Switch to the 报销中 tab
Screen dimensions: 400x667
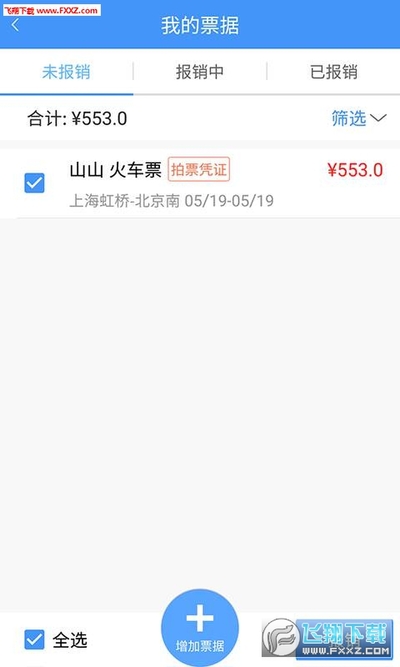tap(200, 71)
